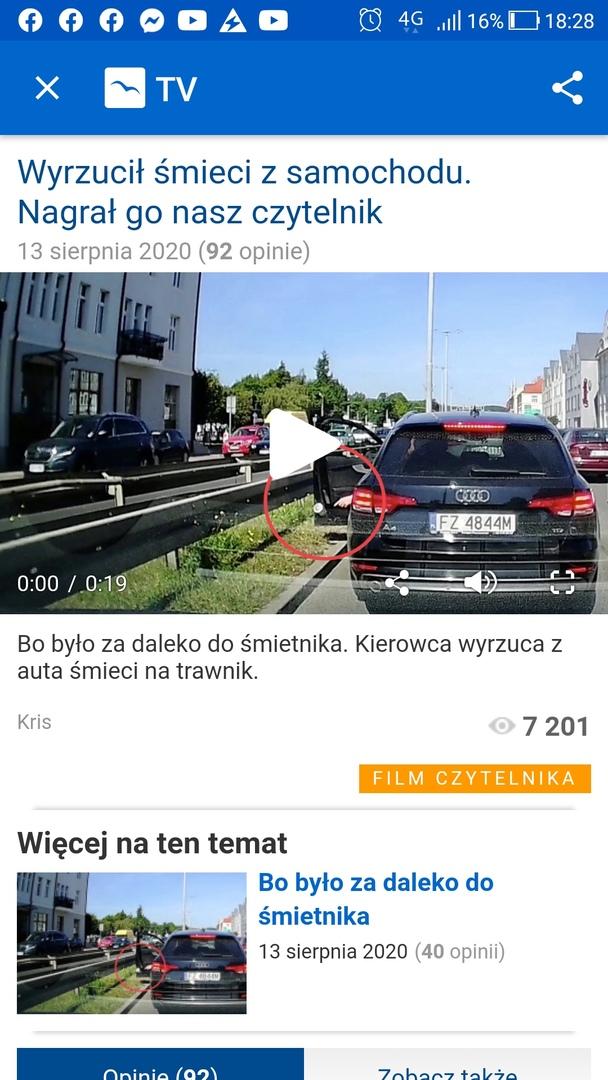Switch to the Zobacz także tab

(x=448, y=1065)
